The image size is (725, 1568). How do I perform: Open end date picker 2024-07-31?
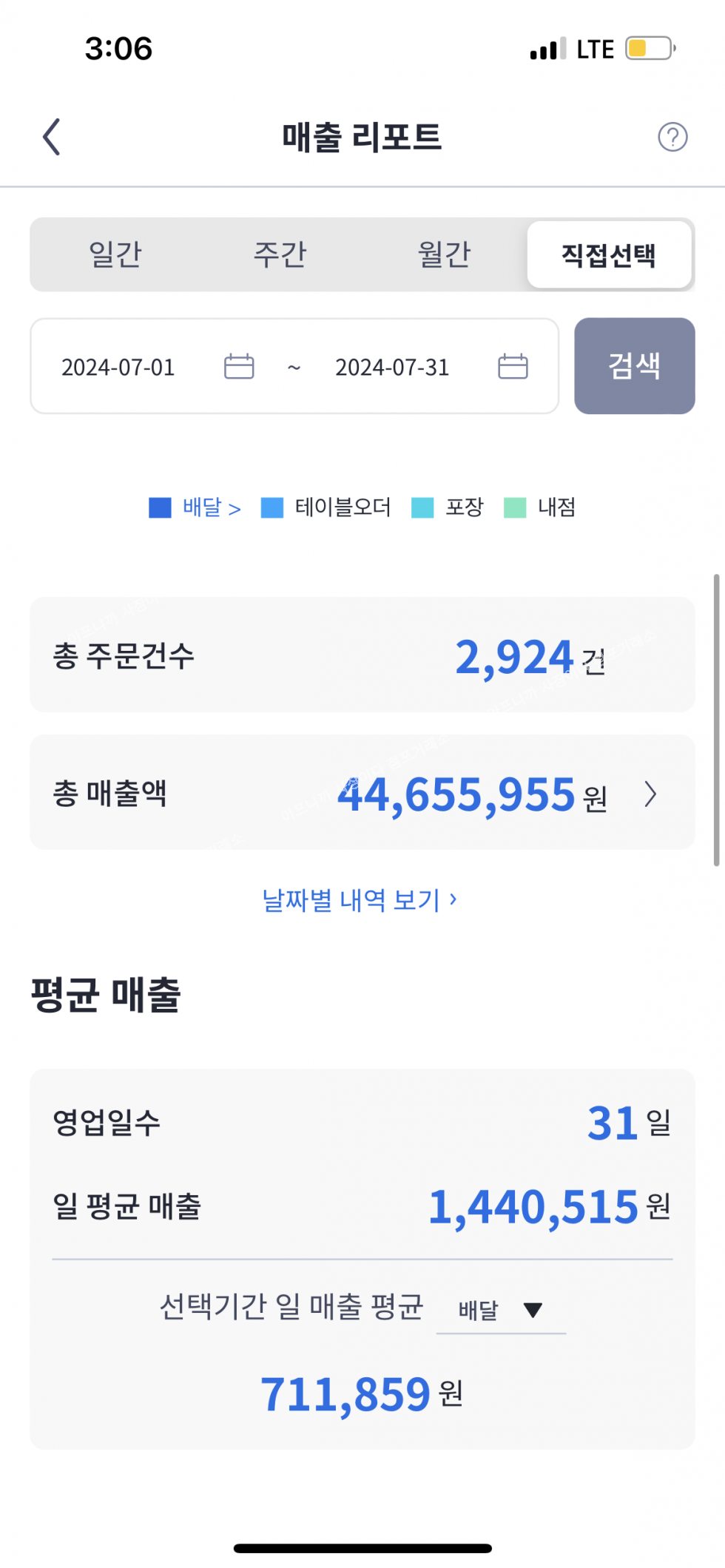(431, 367)
